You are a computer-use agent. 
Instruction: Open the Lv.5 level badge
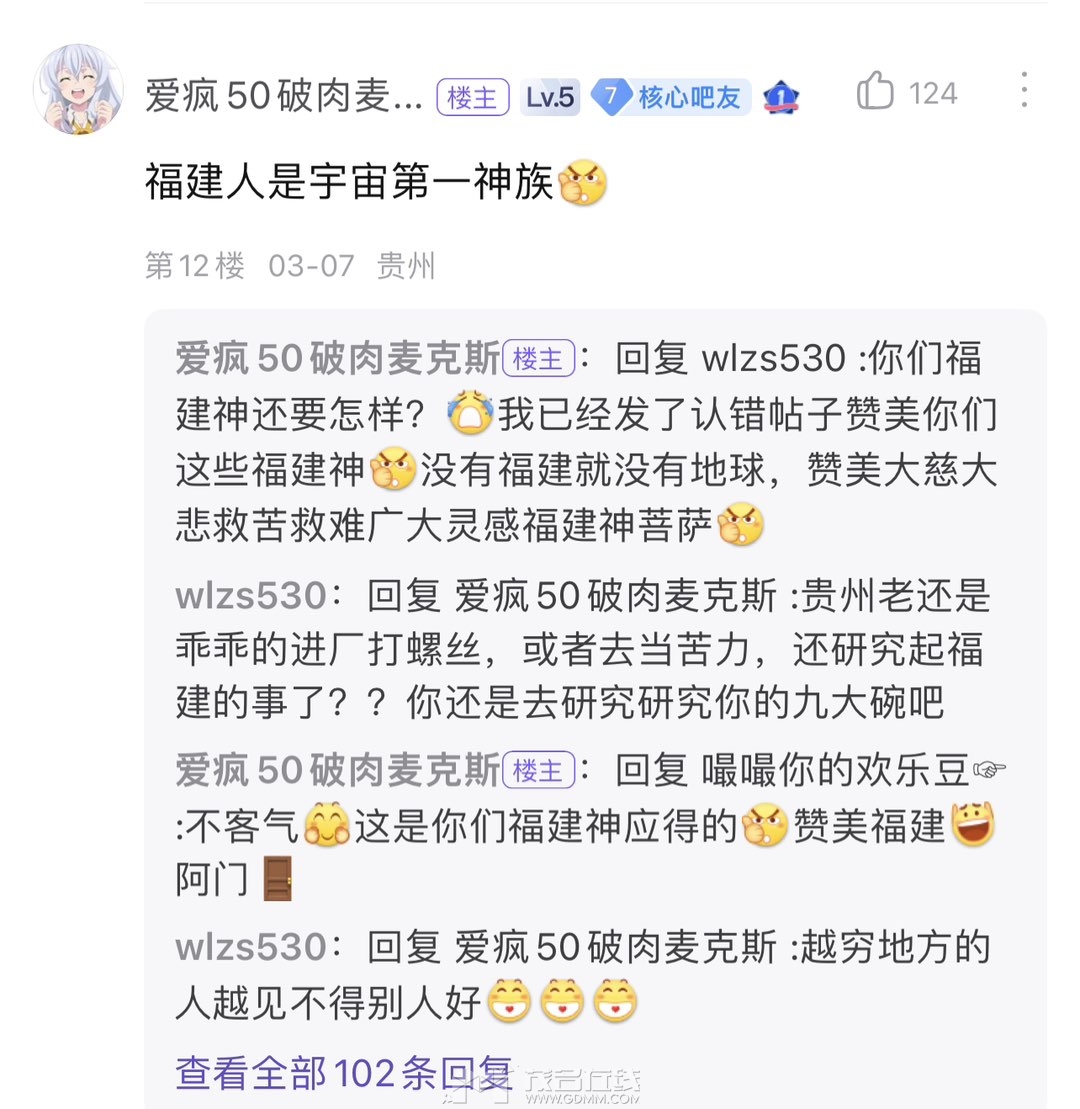click(x=549, y=97)
